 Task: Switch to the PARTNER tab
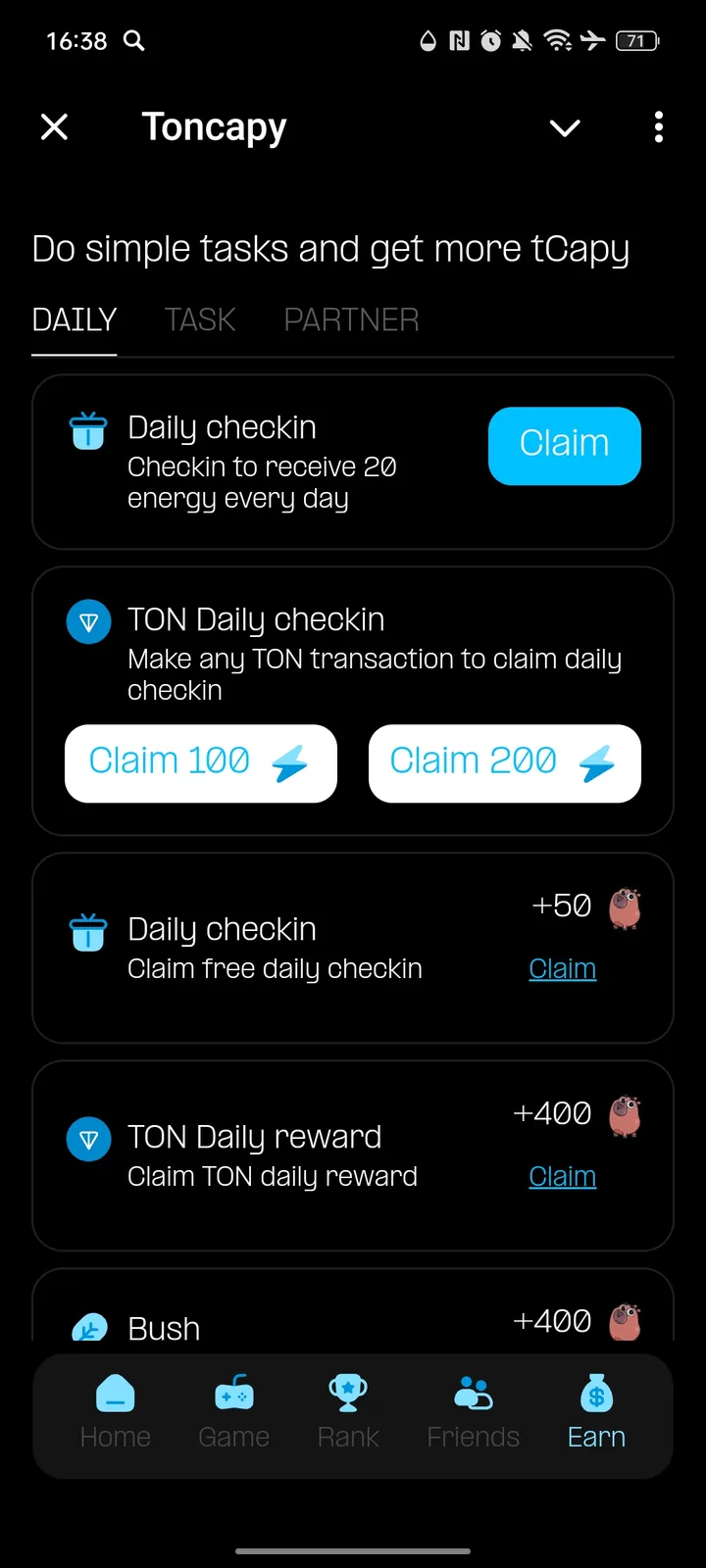click(x=351, y=319)
